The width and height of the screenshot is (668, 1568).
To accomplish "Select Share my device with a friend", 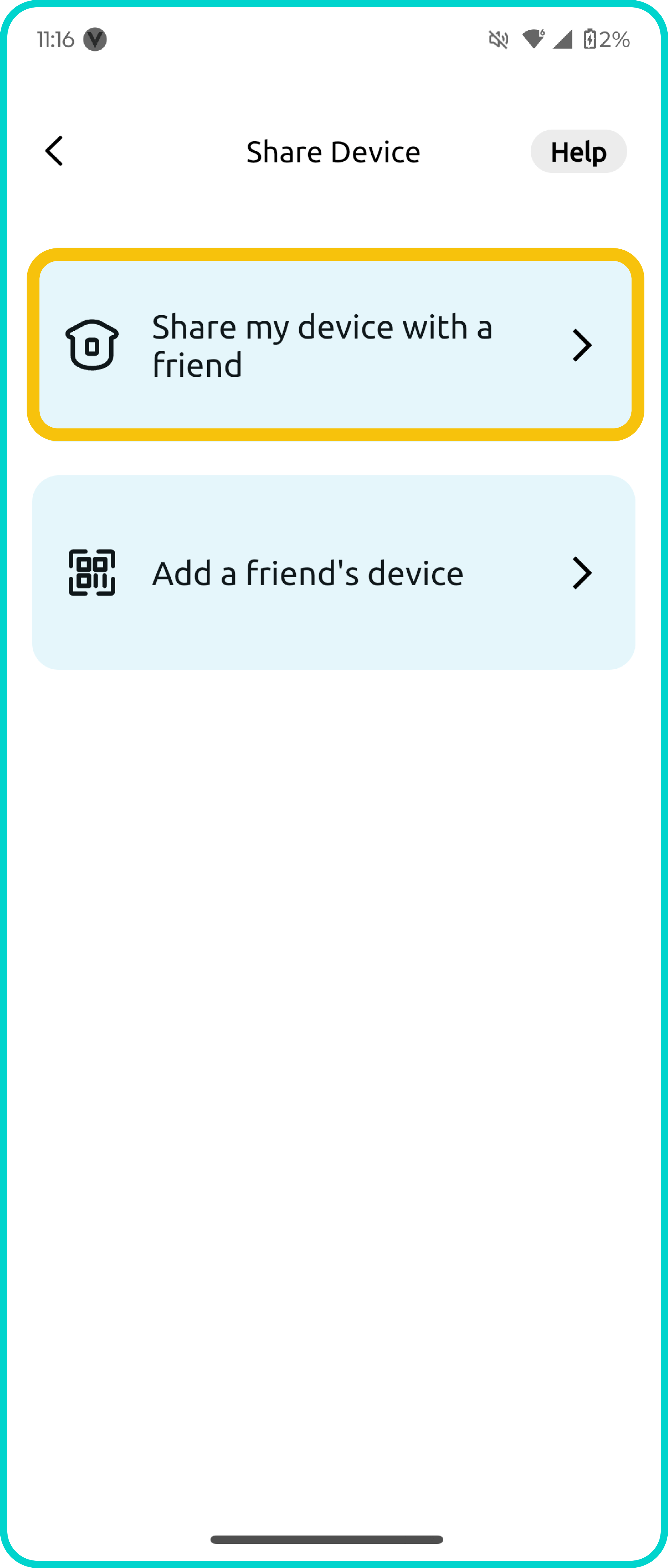I will 335,345.
